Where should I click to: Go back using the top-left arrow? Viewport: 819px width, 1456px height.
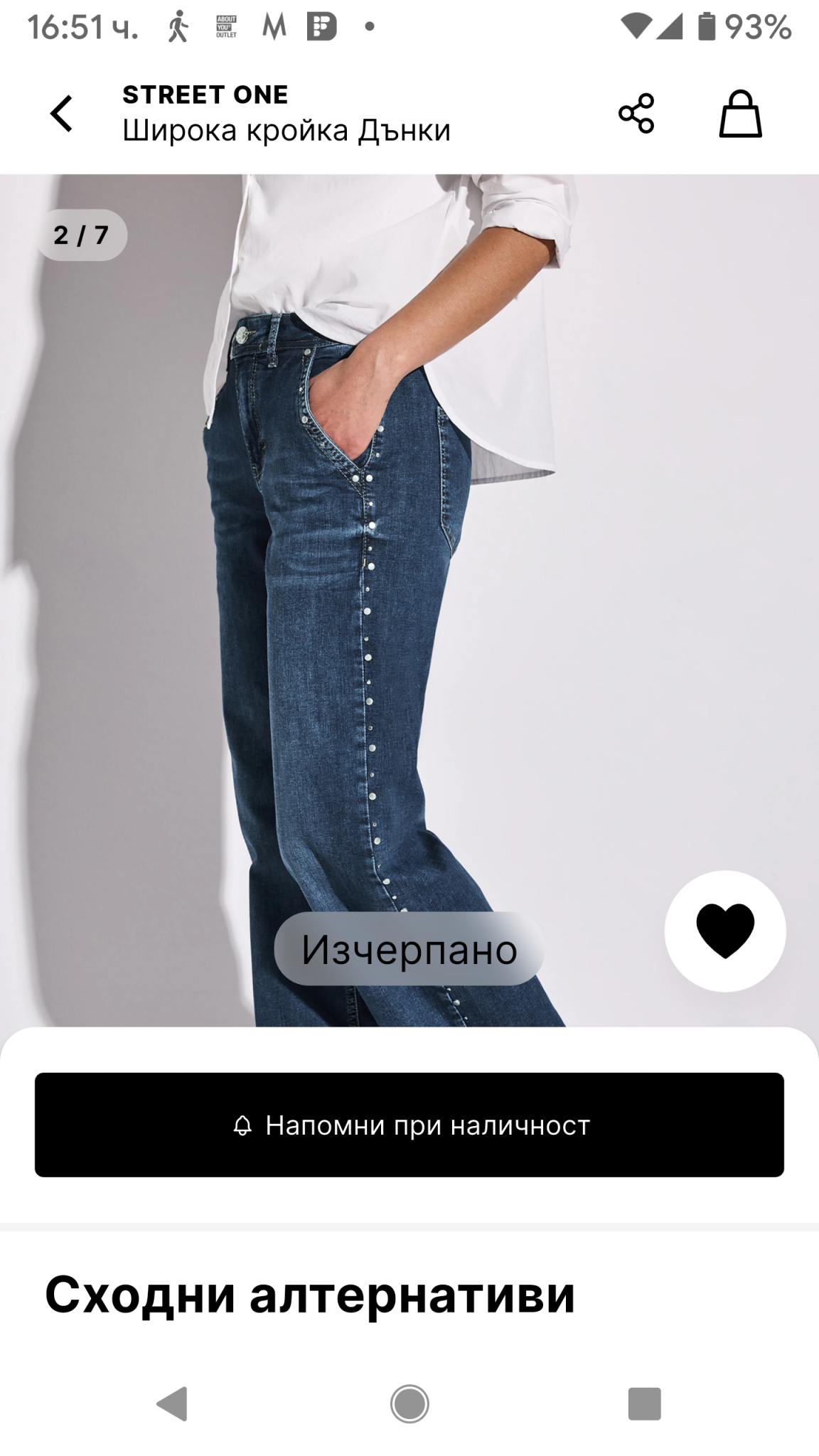pos(61,114)
